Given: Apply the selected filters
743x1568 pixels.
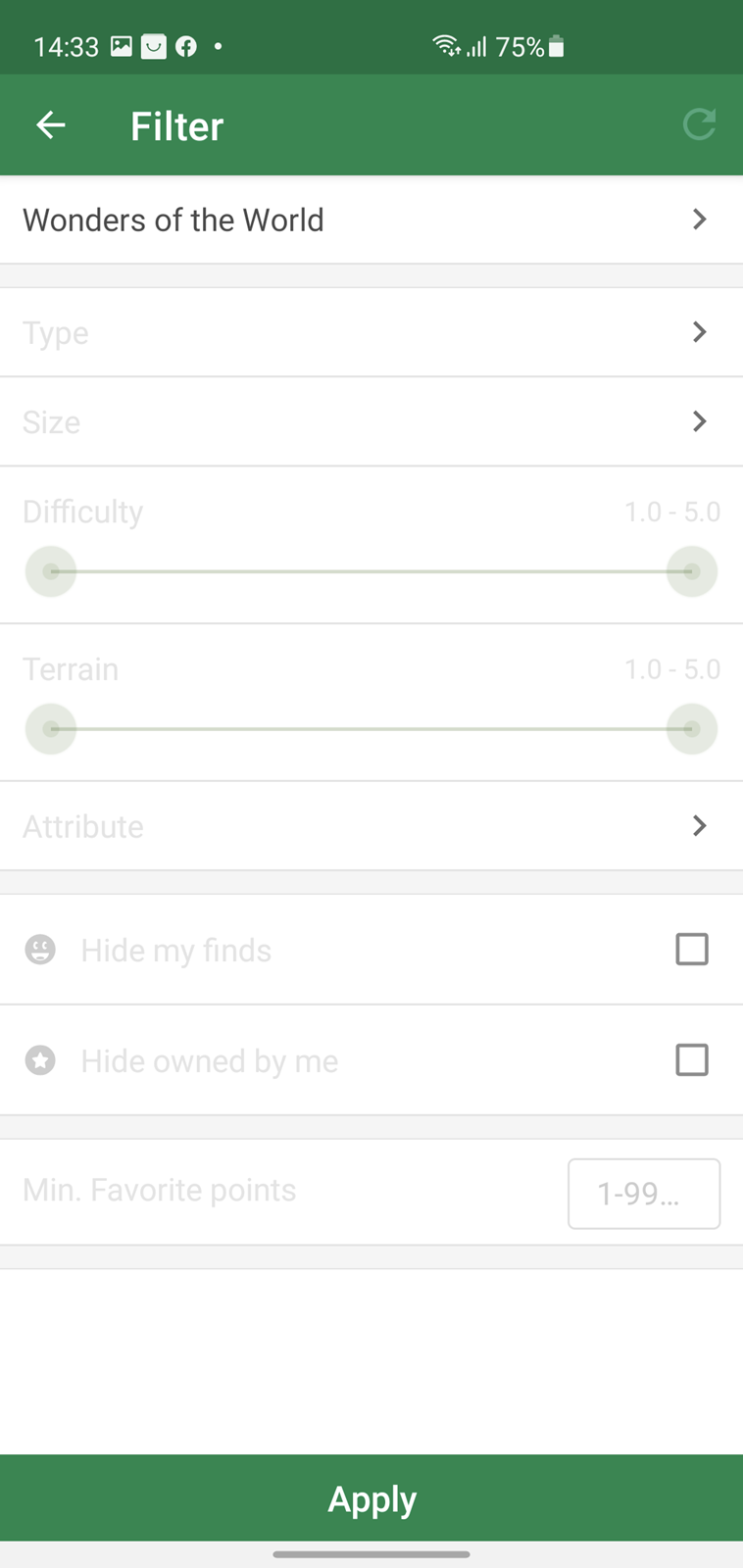Looking at the screenshot, I should tap(371, 1498).
